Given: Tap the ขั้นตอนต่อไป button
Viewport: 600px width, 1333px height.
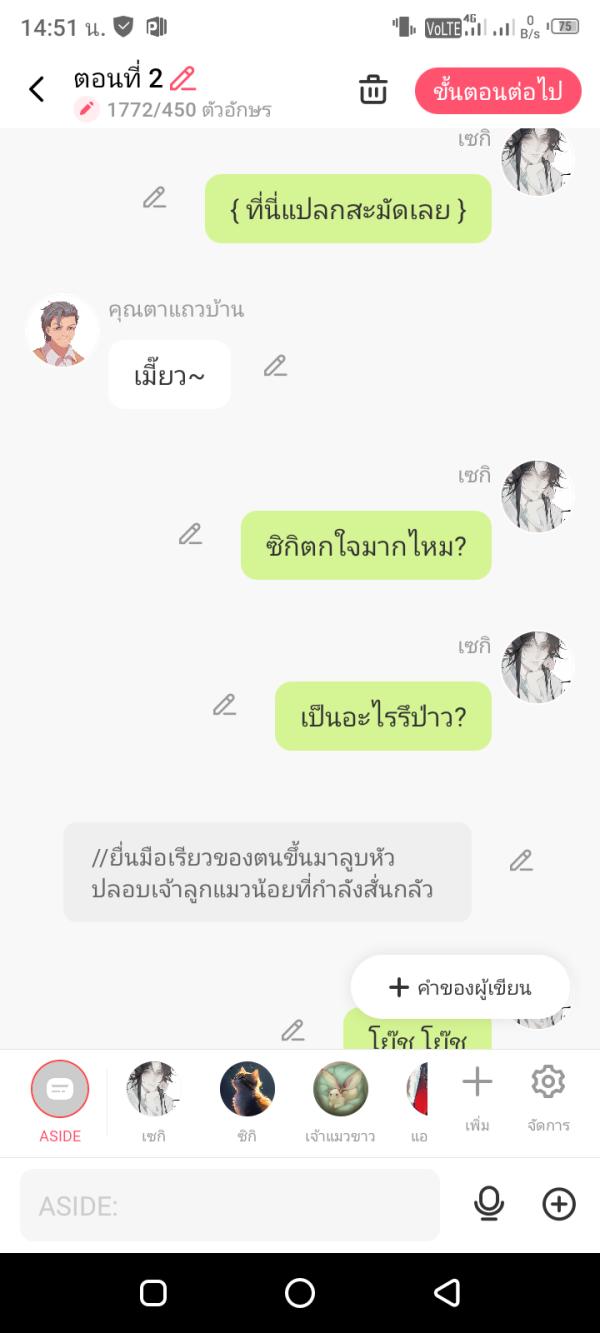Looking at the screenshot, I should click(497, 92).
